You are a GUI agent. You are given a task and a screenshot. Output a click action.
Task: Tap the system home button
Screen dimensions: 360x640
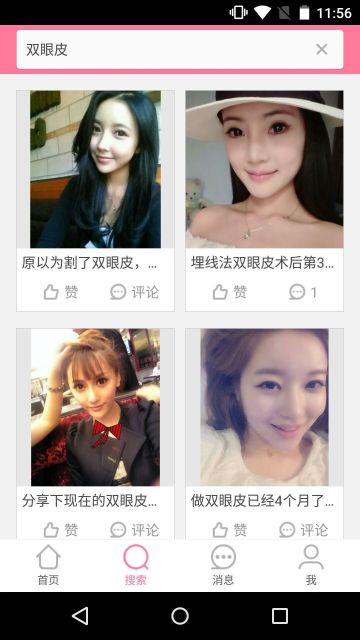(x=180, y=616)
